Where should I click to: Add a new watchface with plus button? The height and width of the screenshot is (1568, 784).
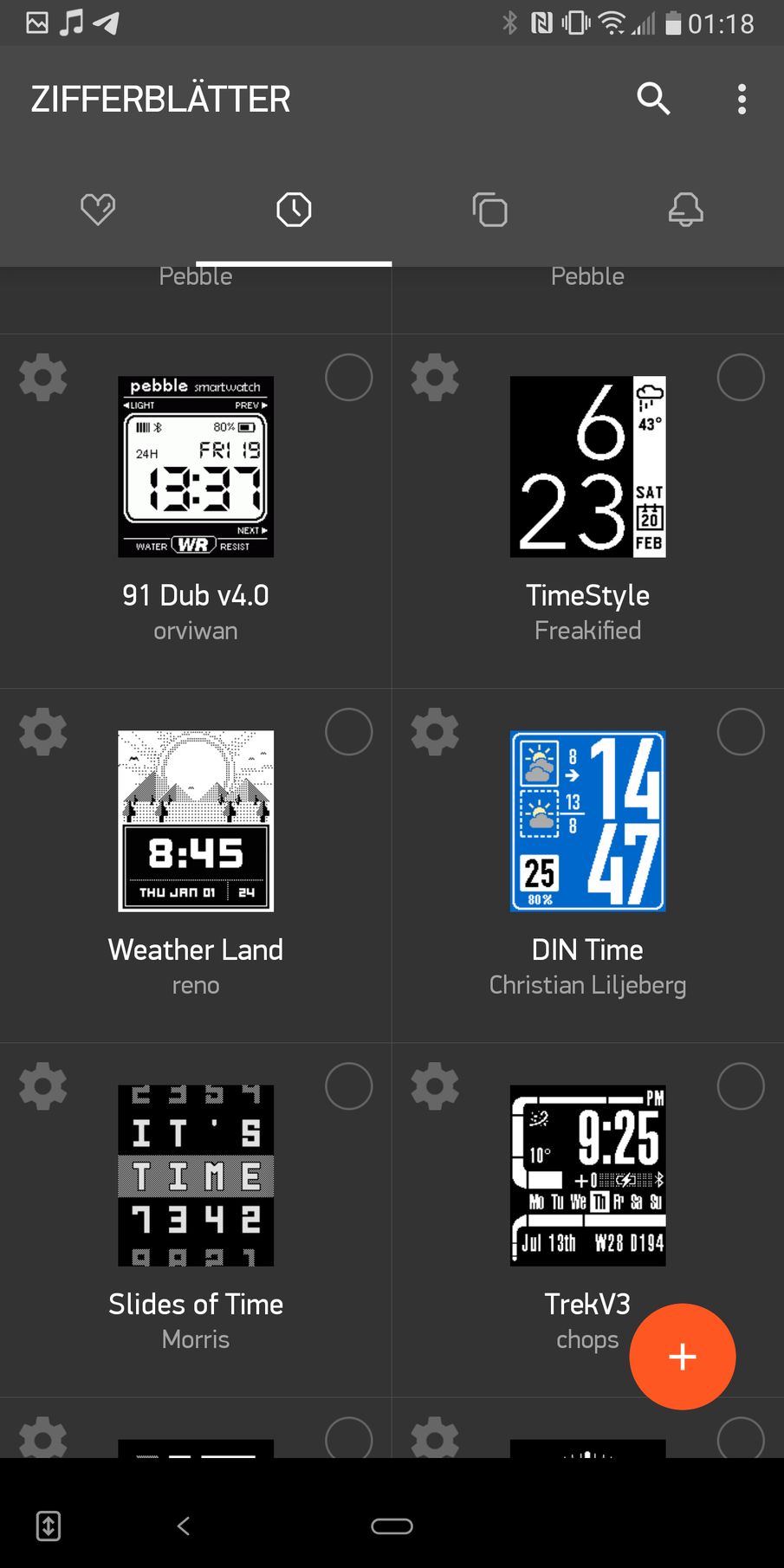(x=683, y=1357)
